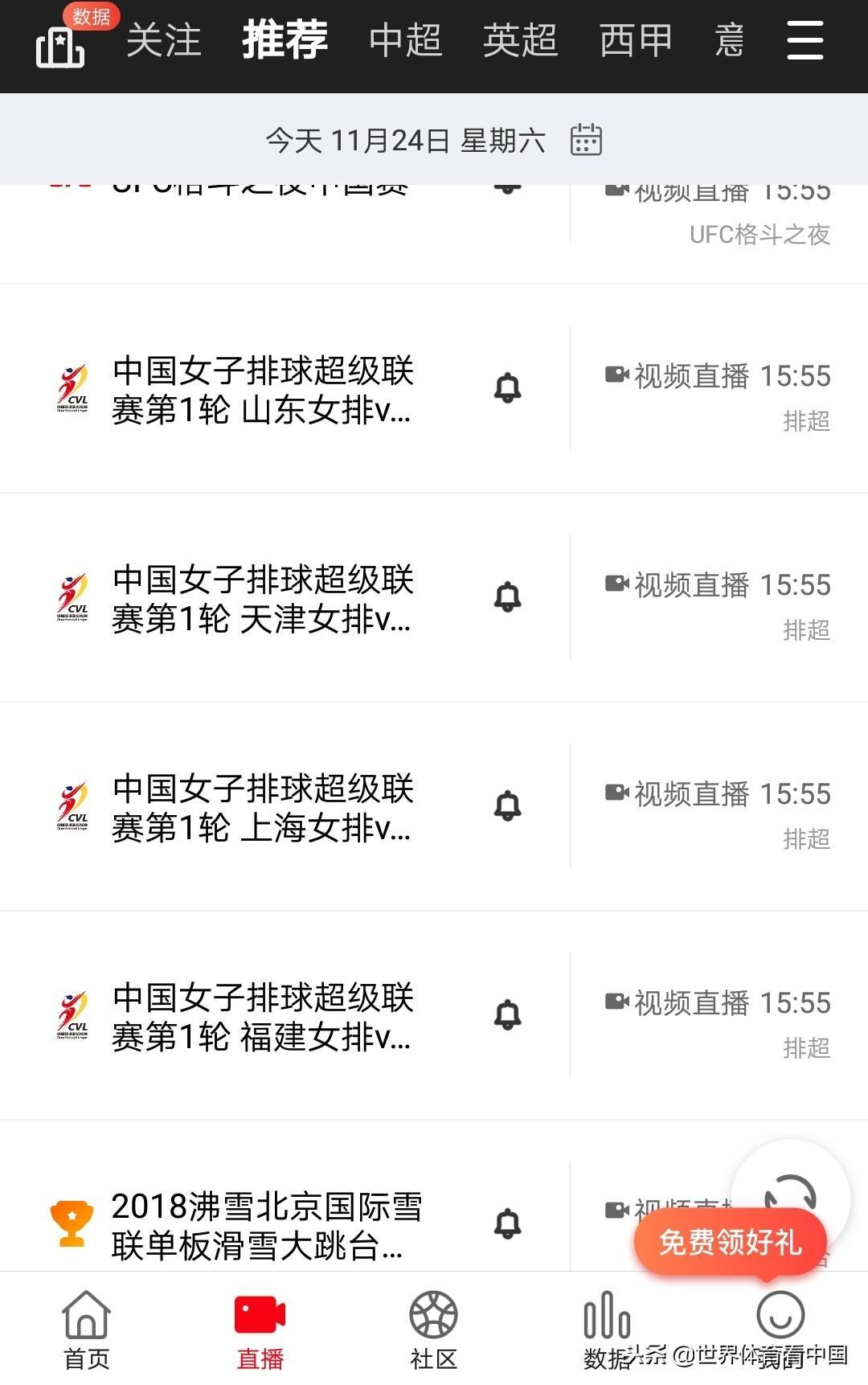Set reminder for 福建女排 match
868x1385 pixels.
point(507,1015)
